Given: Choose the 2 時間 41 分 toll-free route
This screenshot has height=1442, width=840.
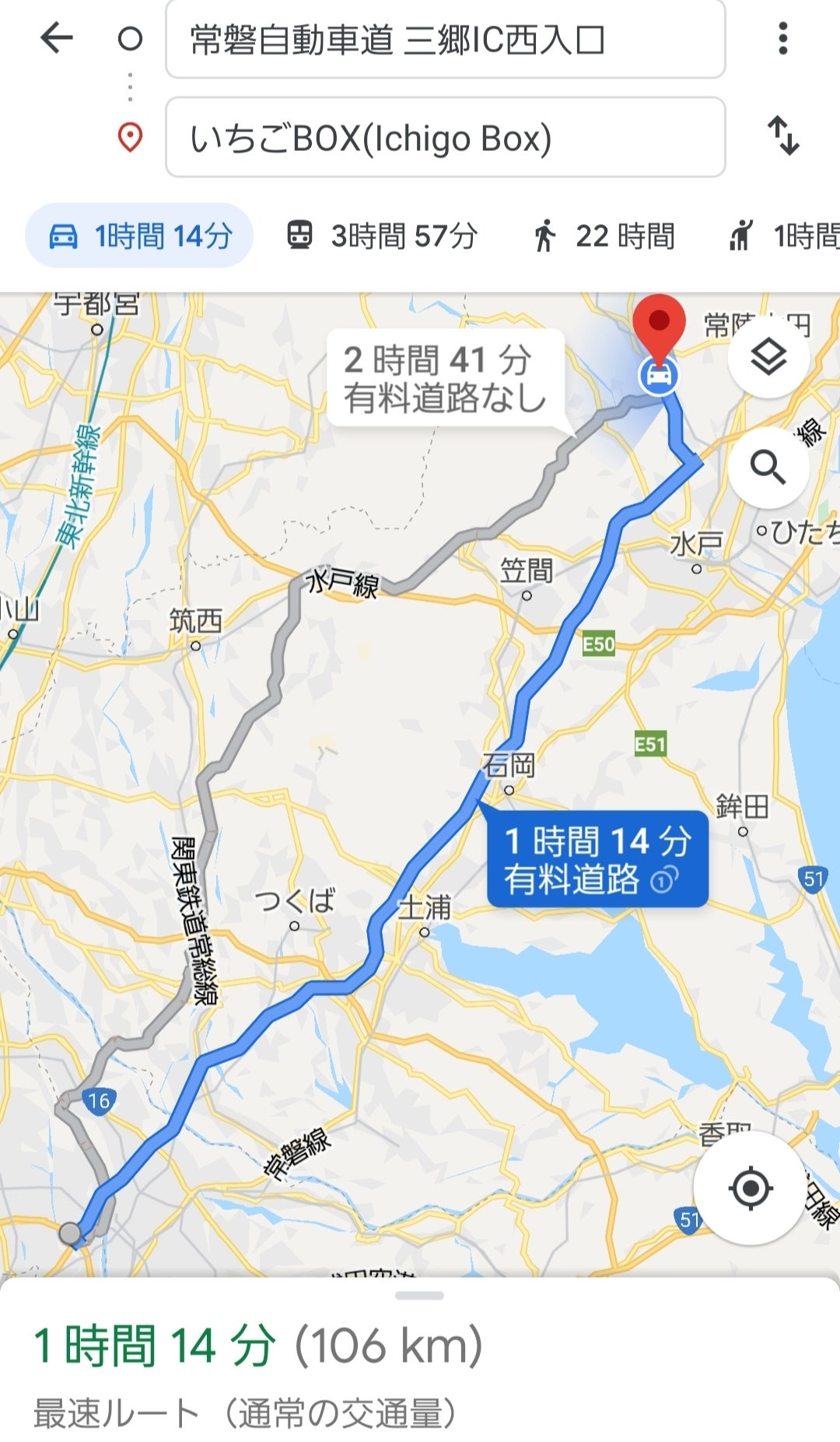Looking at the screenshot, I should point(445,378).
